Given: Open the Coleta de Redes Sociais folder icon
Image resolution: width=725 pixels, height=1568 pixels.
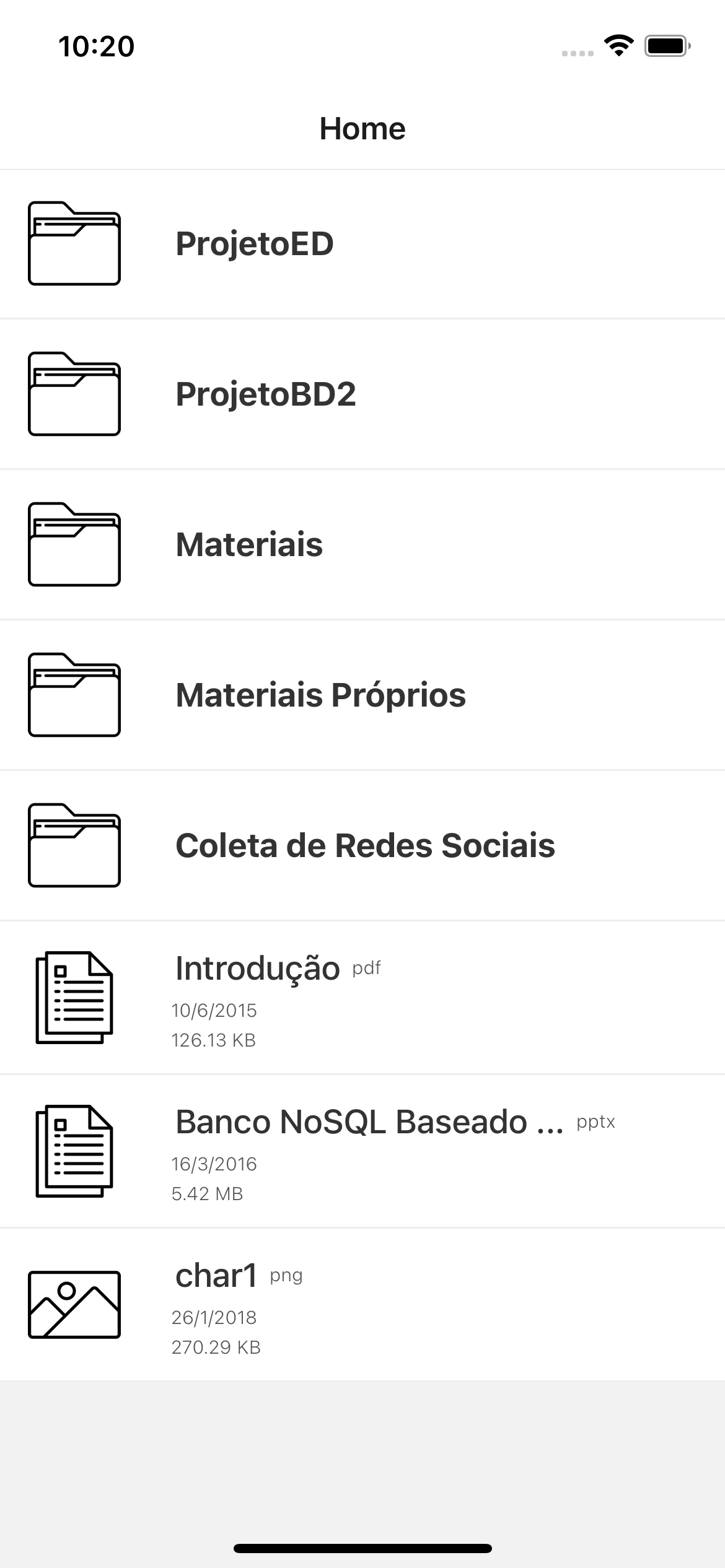Looking at the screenshot, I should 74,845.
